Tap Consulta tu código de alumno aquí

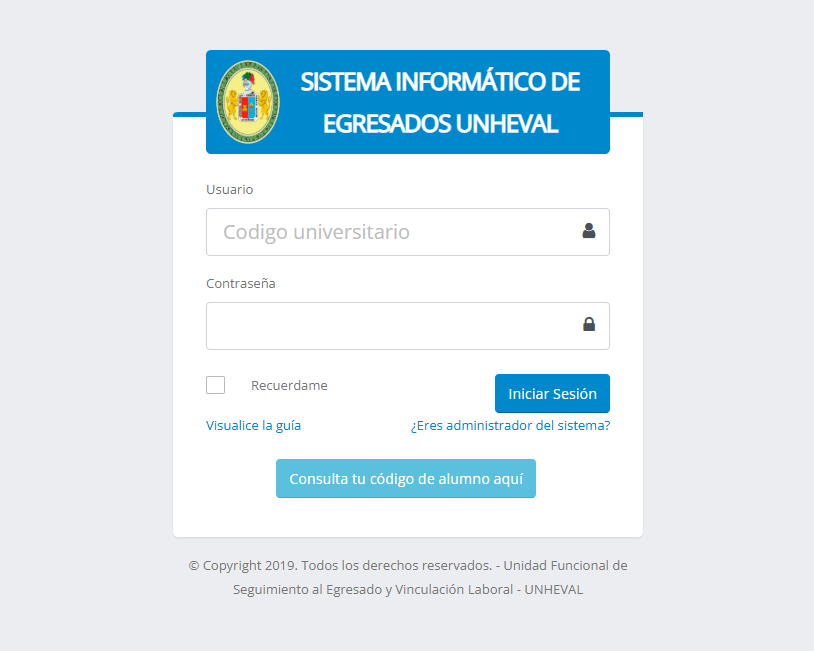click(x=406, y=479)
